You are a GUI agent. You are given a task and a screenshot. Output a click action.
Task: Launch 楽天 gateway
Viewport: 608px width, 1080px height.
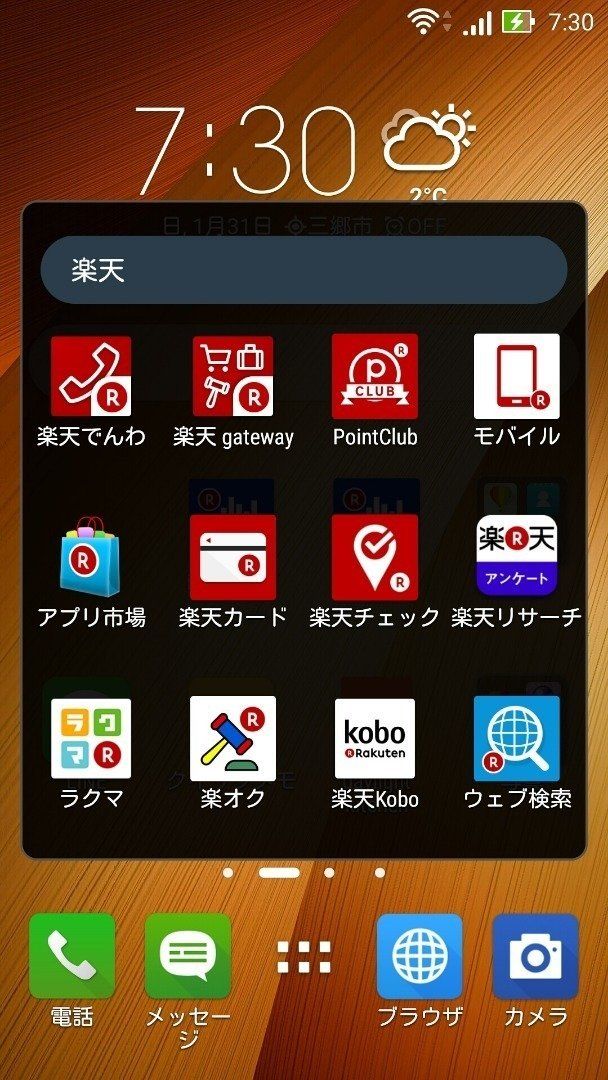coord(233,377)
